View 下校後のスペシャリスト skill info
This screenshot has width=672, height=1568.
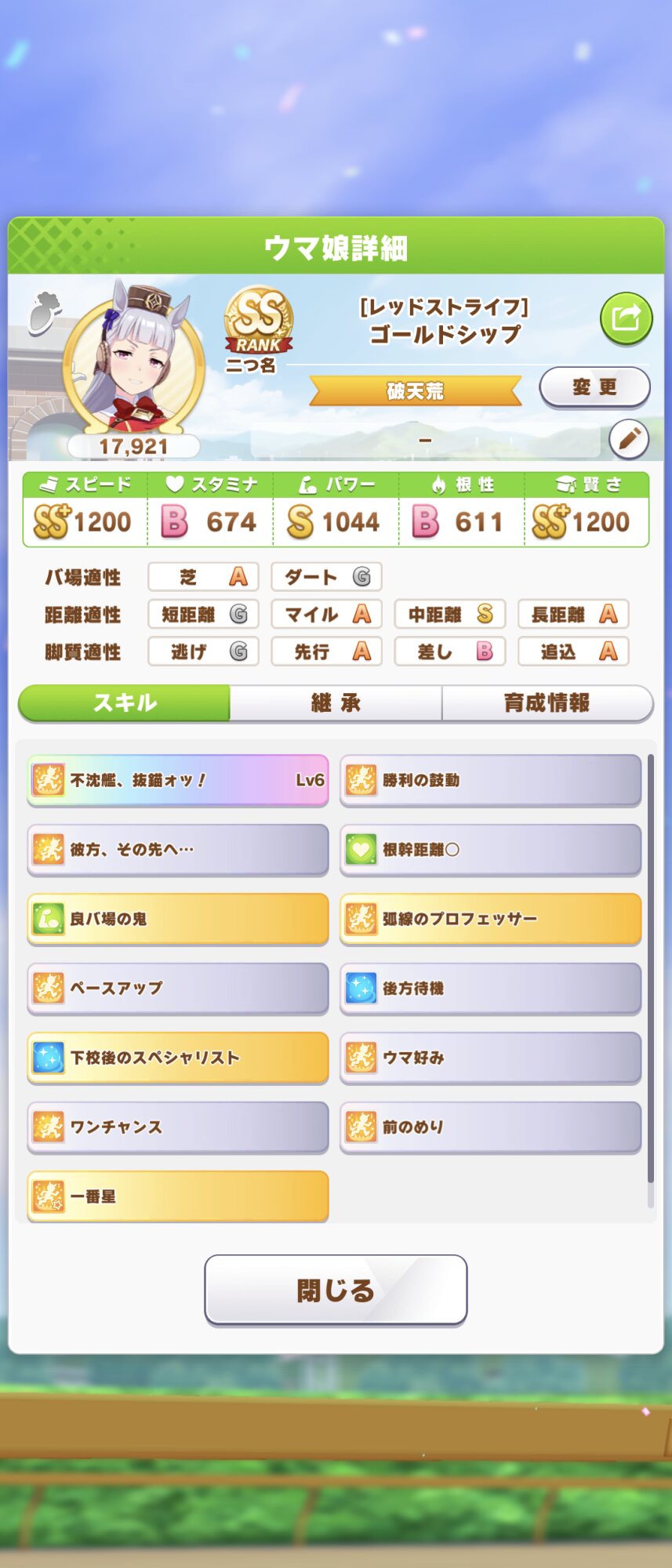click(x=178, y=1058)
